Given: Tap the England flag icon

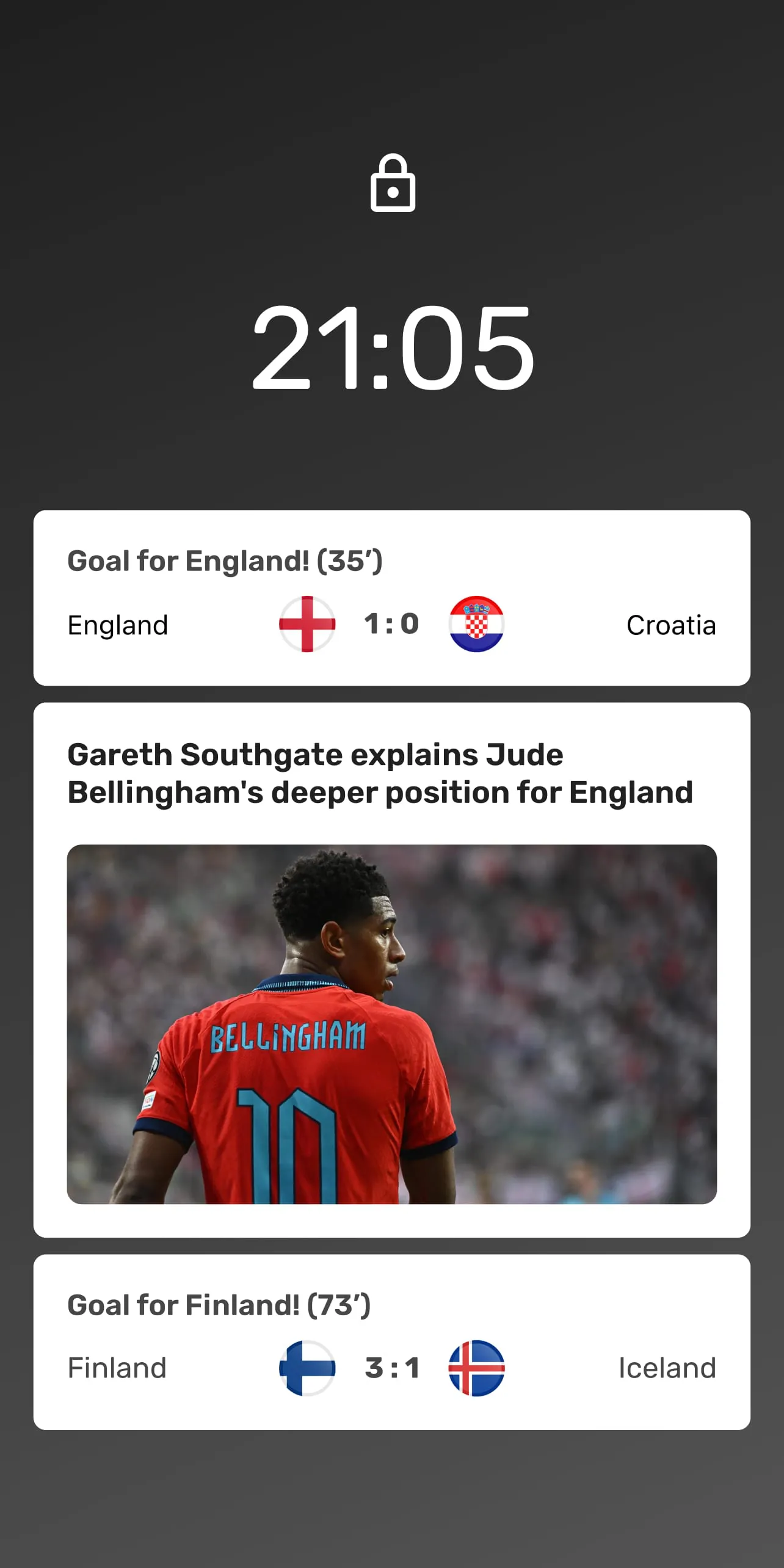Looking at the screenshot, I should [307, 624].
